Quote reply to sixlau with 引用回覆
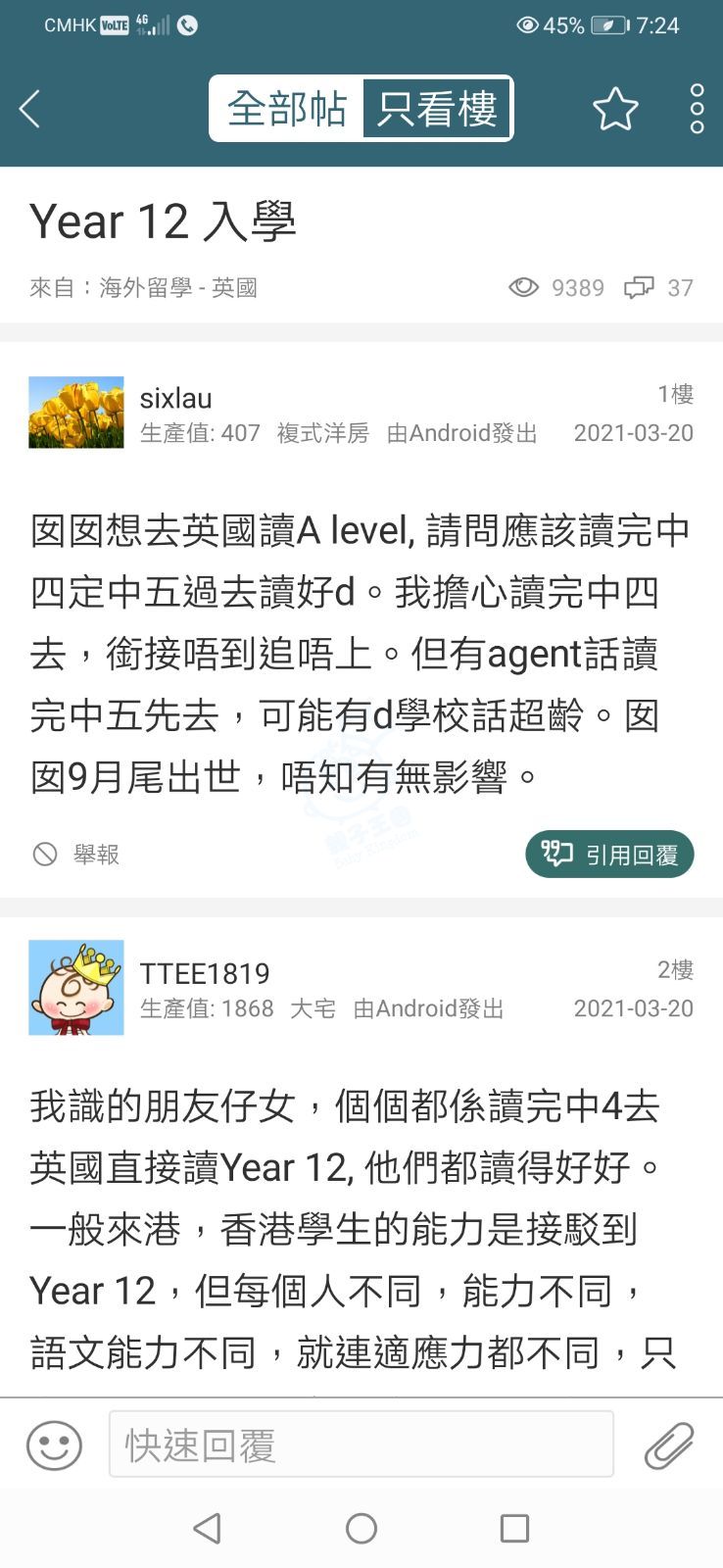Image resolution: width=723 pixels, height=1568 pixels. (609, 855)
